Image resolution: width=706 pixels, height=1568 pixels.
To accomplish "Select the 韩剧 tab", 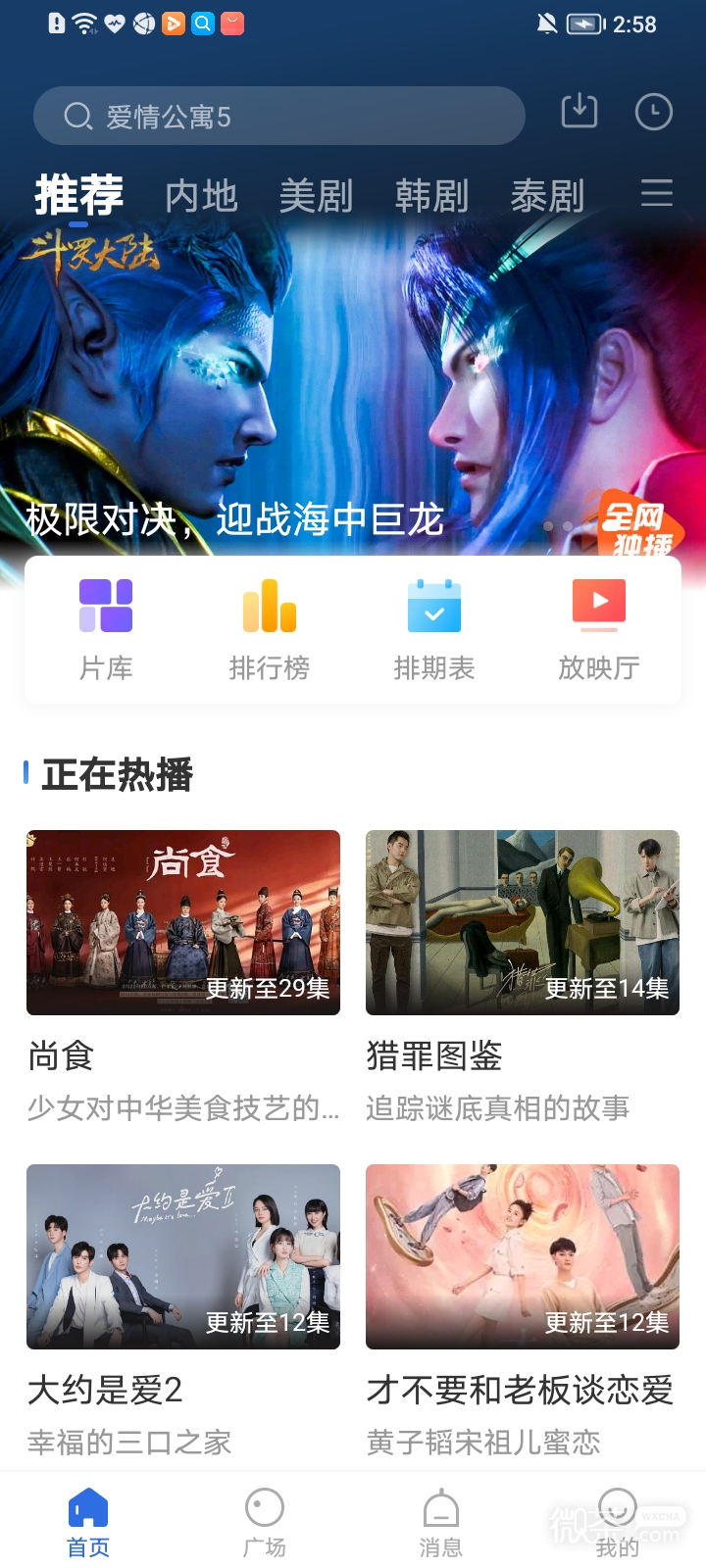I will pyautogui.click(x=431, y=196).
